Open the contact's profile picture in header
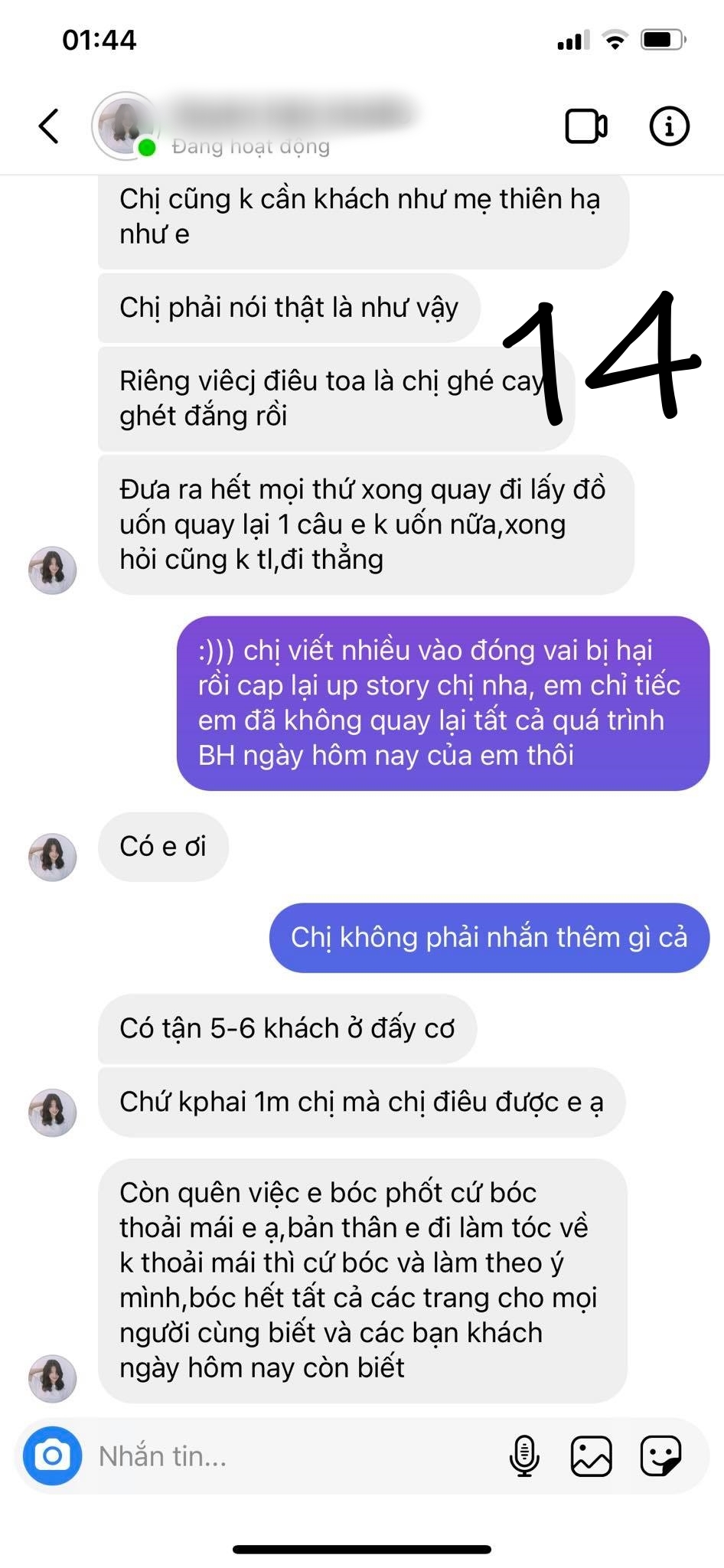The width and height of the screenshot is (724, 1568). pyautogui.click(x=125, y=126)
